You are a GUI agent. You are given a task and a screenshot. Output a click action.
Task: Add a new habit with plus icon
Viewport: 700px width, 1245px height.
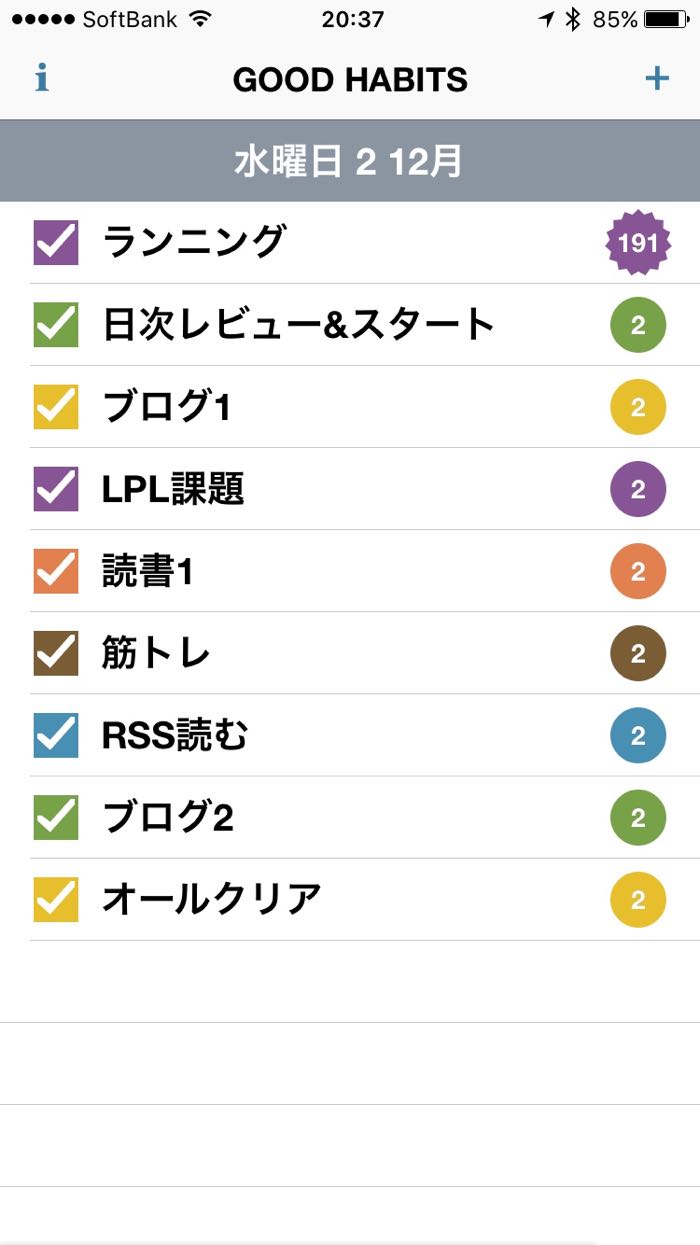(656, 78)
